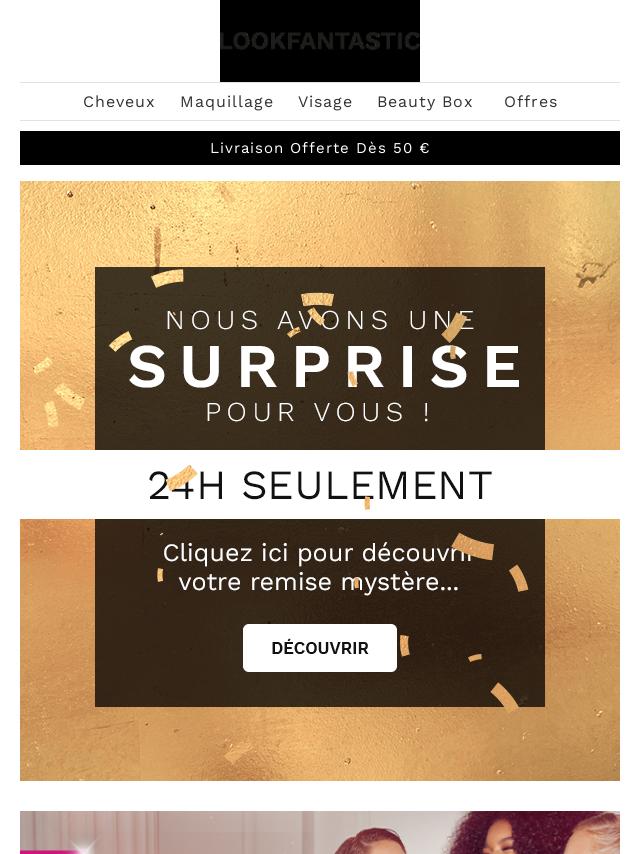Image resolution: width=640 pixels, height=854 pixels.
Task: Open the Visage category
Action: [x=325, y=102]
